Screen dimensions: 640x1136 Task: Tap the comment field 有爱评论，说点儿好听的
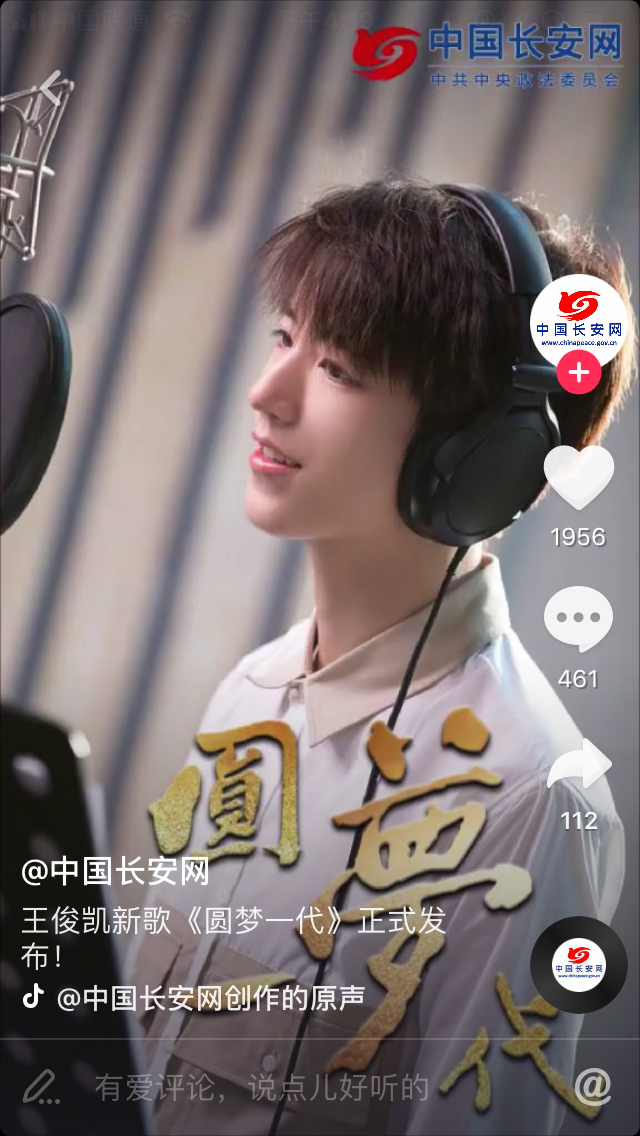[x=262, y=1087]
